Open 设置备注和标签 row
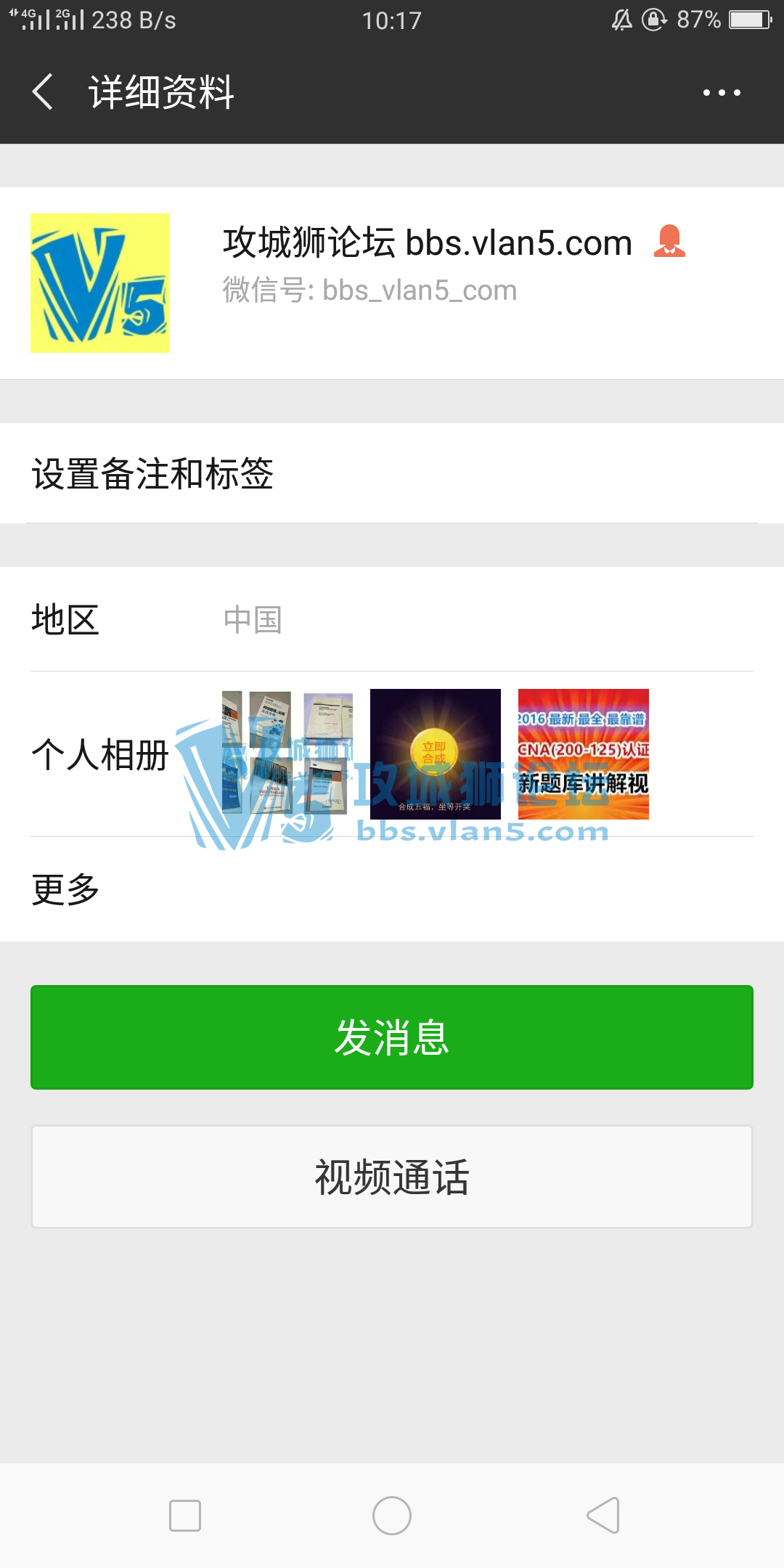Viewport: 784px width, 1568px height. coord(392,473)
